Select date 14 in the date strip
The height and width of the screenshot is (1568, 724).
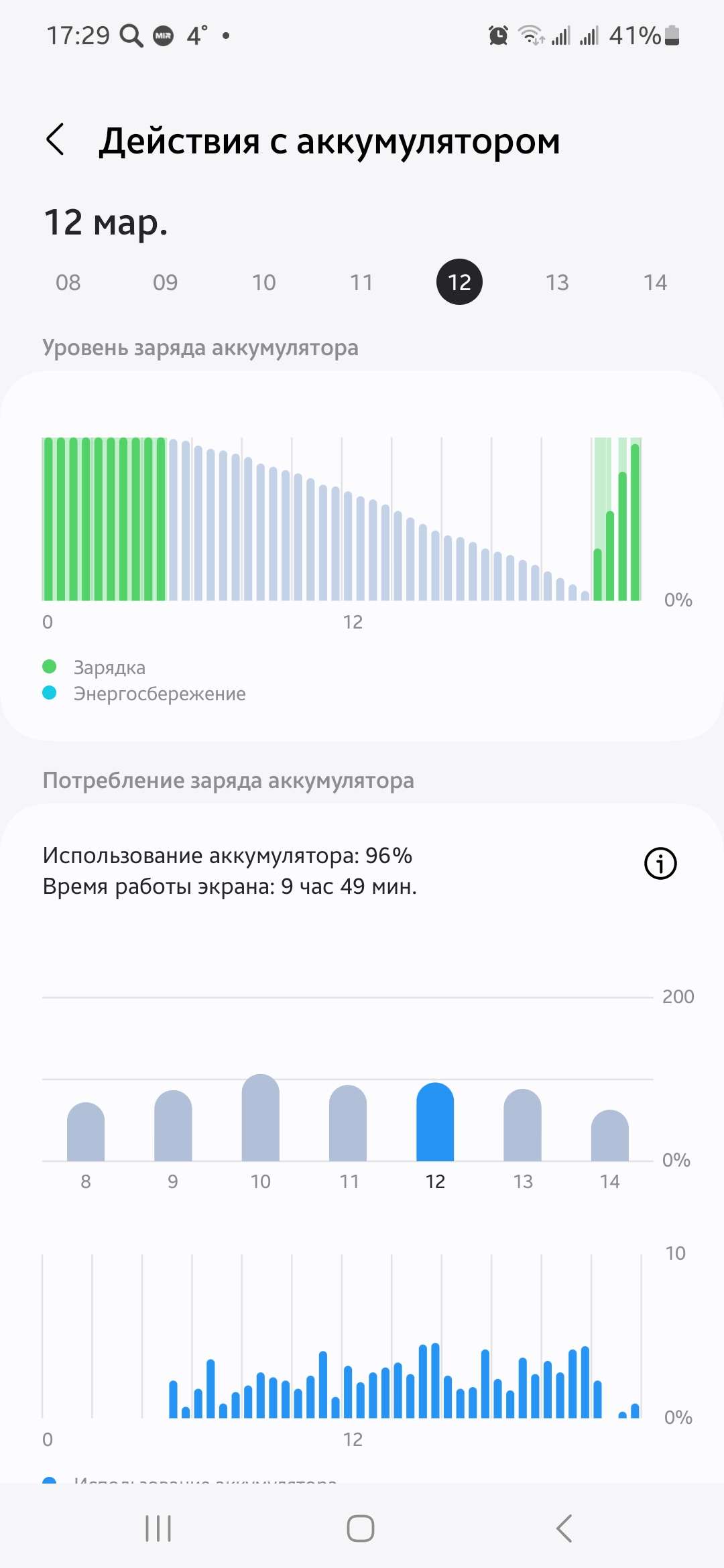655,283
